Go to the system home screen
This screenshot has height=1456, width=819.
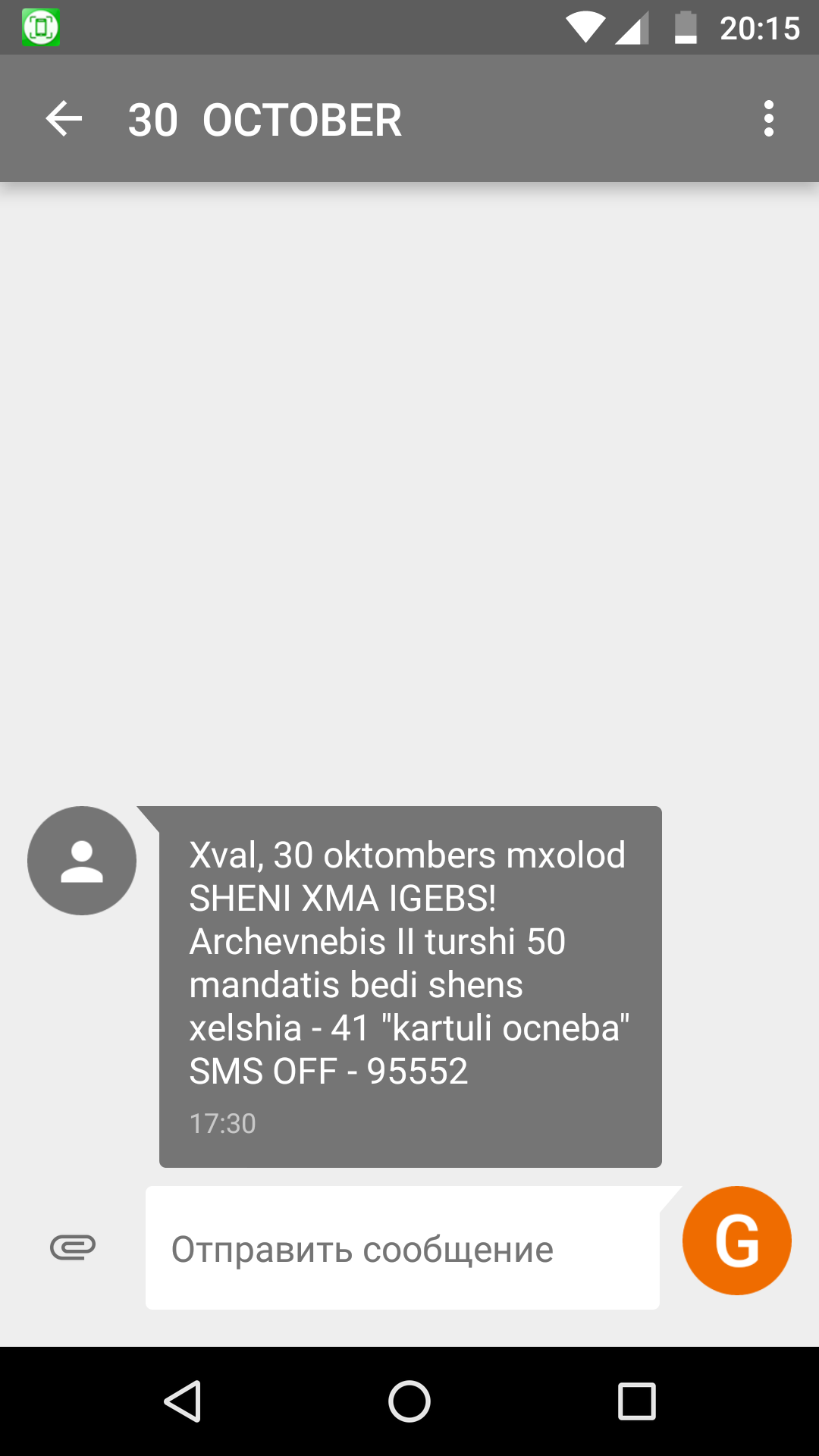[409, 1401]
